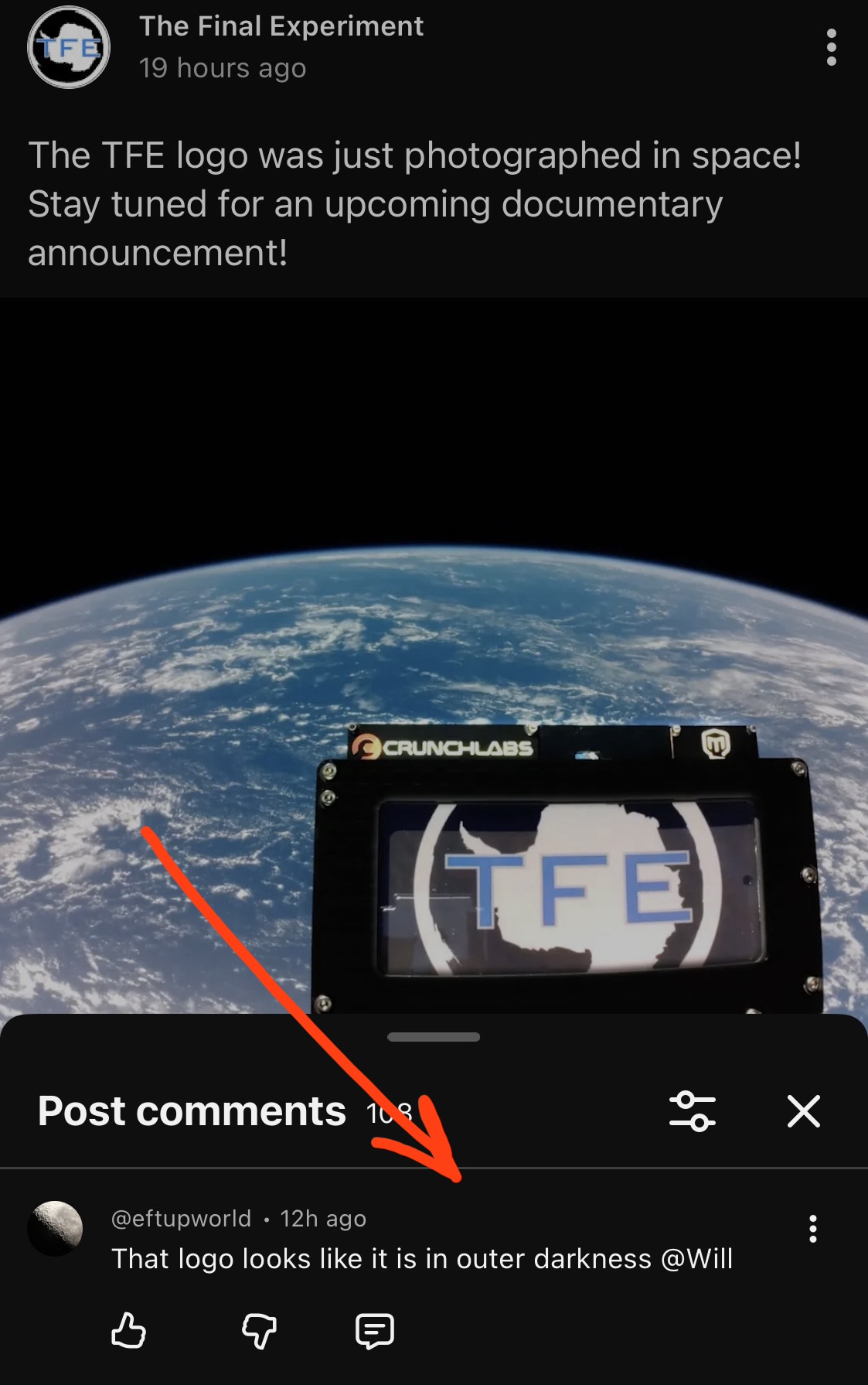
Task: Open The Final Experiment channel name
Action: click(x=281, y=26)
